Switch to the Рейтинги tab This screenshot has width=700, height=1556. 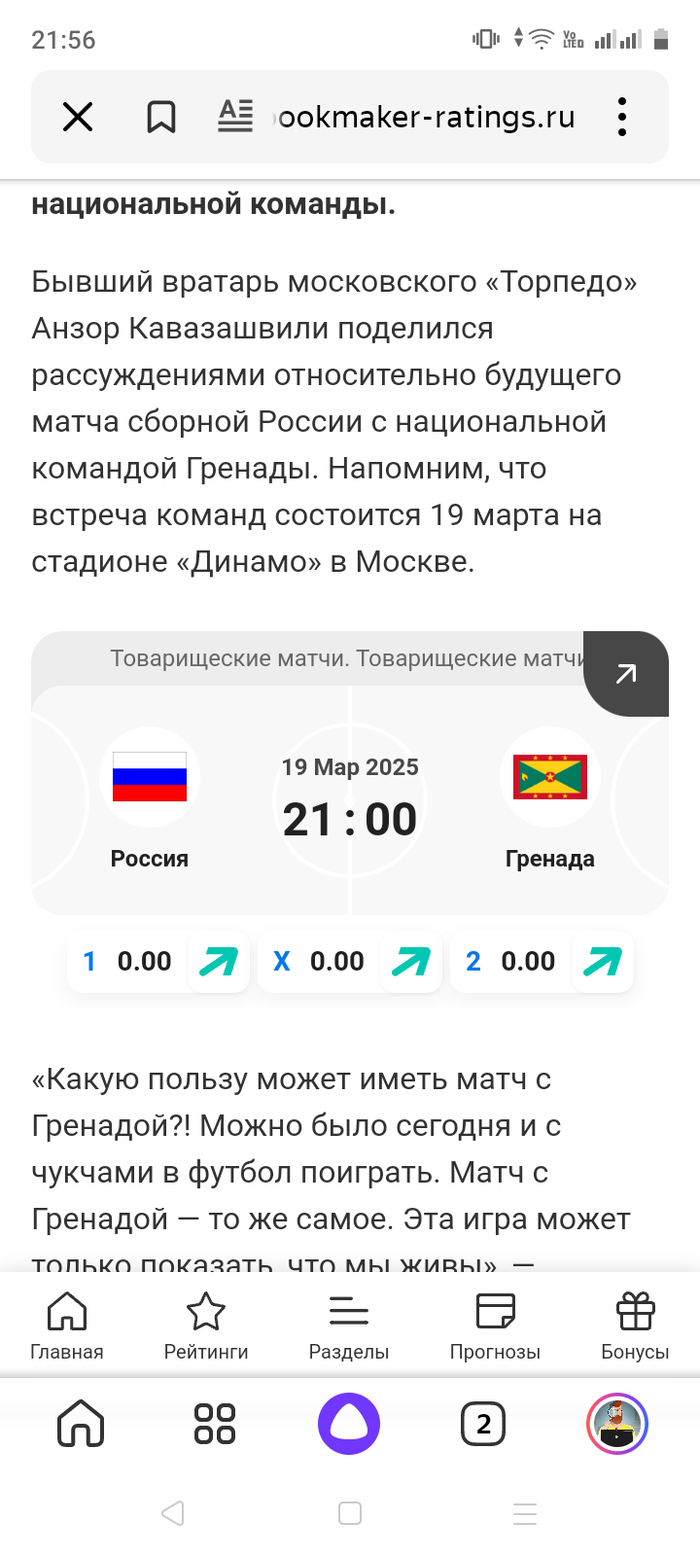[206, 1326]
